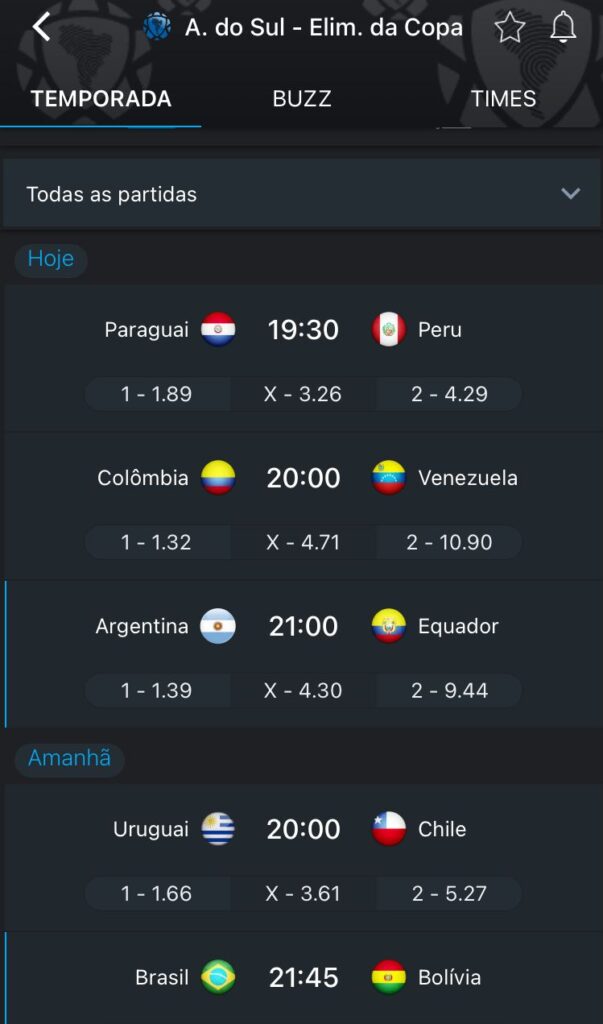Switch to the TIMES tab
Viewport: 603px width, 1024px height.
point(503,98)
